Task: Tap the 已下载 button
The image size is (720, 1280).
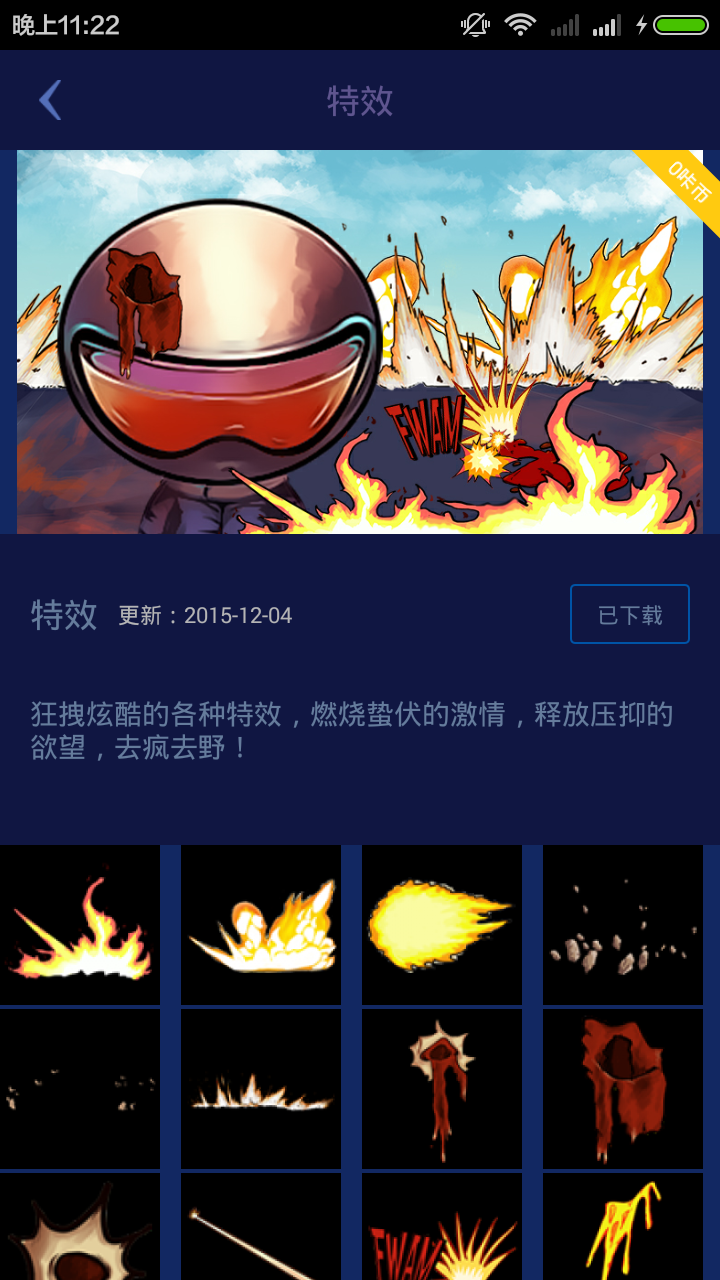Action: 629,614
